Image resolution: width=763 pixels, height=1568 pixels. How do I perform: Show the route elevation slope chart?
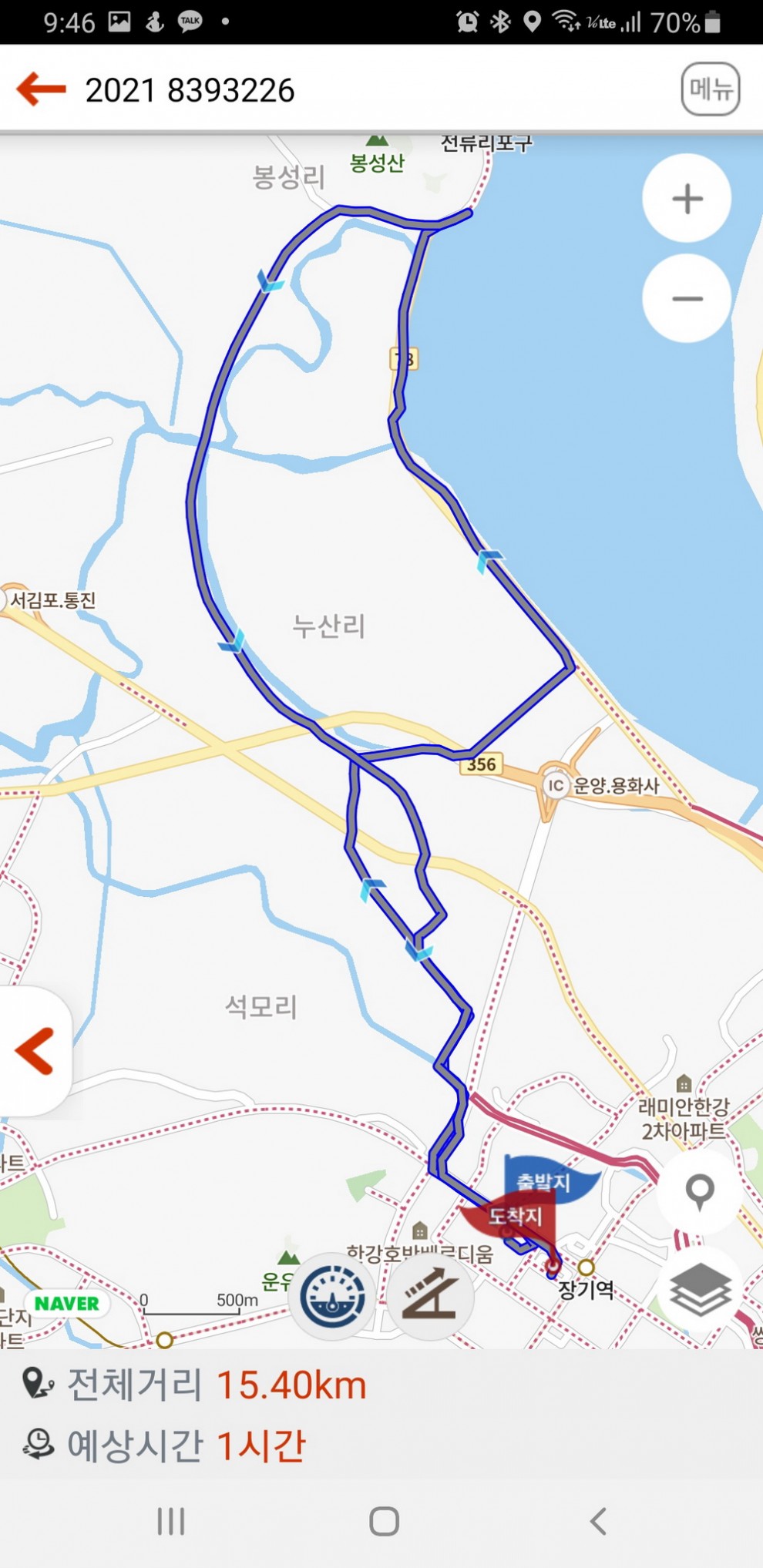(x=430, y=1298)
